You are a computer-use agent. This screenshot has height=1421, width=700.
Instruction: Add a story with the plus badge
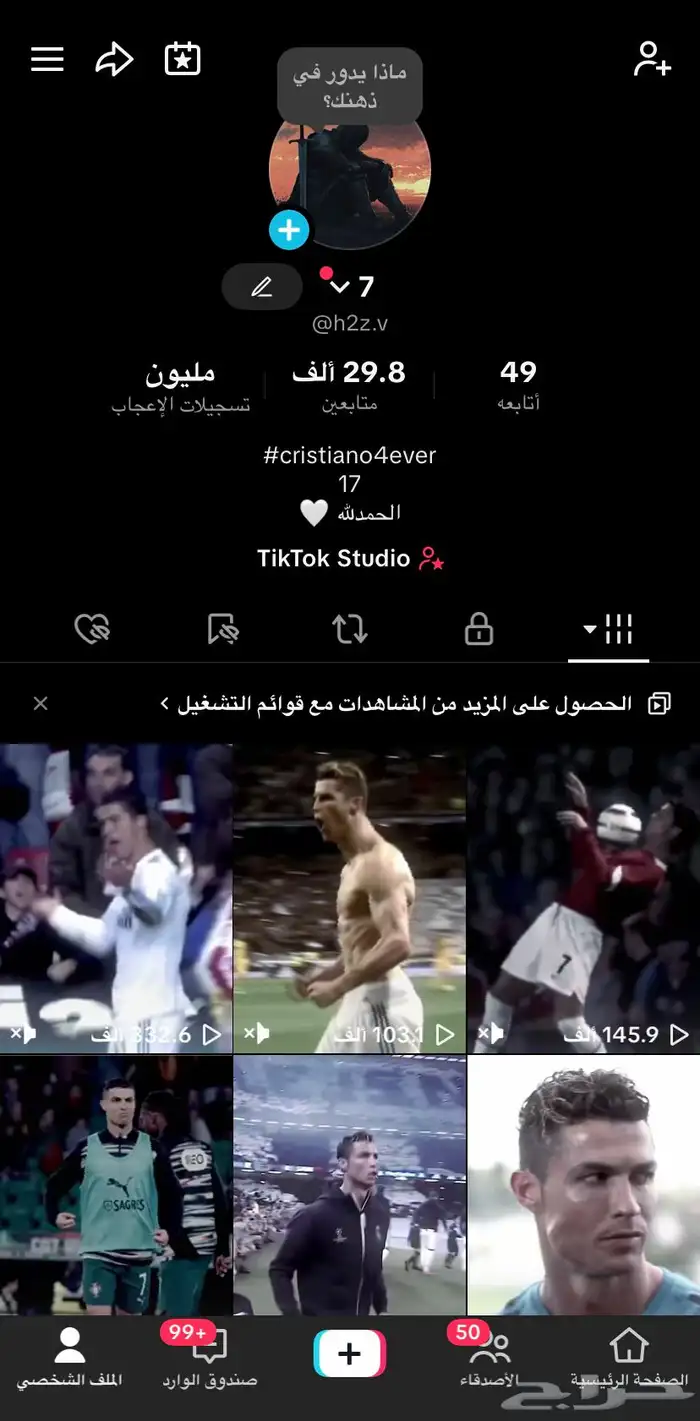point(289,231)
